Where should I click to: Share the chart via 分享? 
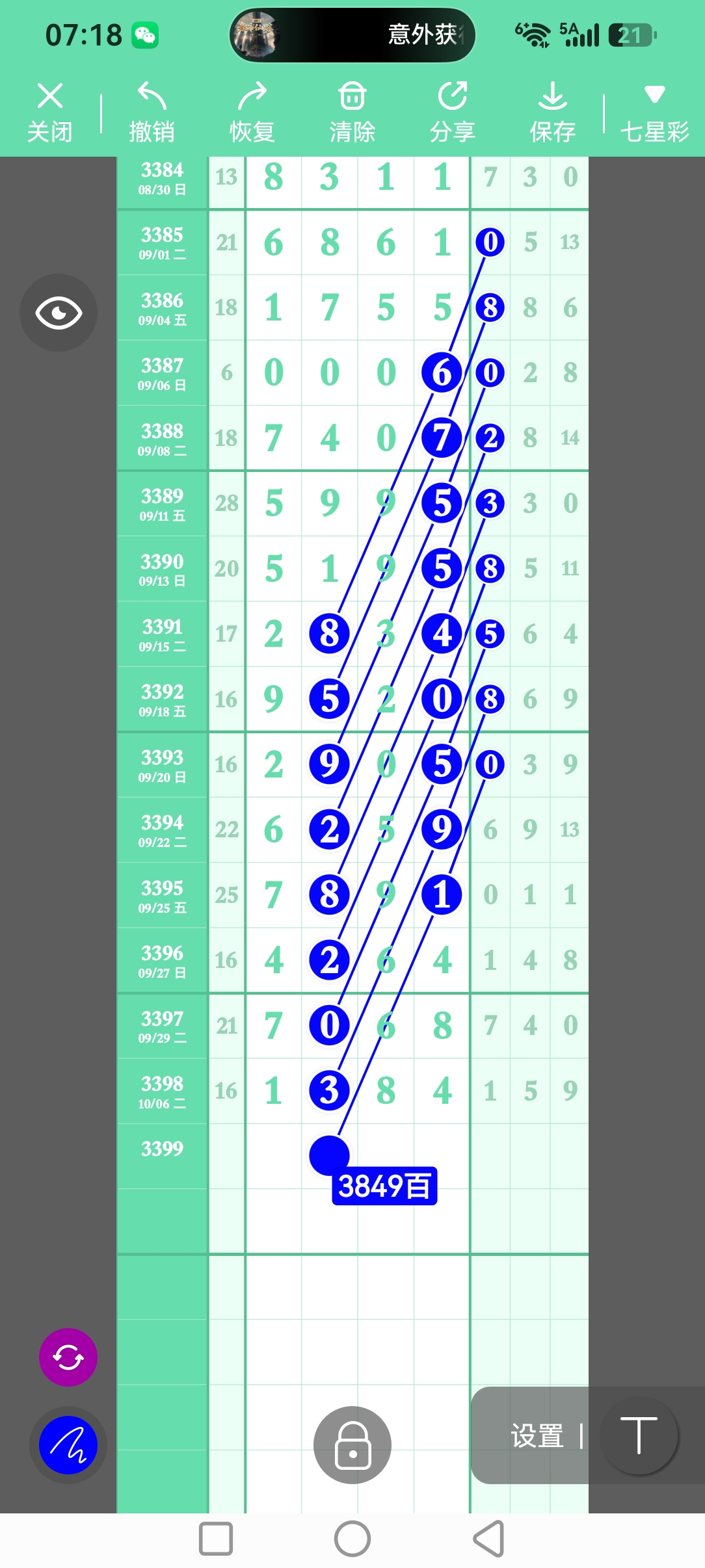[x=452, y=112]
